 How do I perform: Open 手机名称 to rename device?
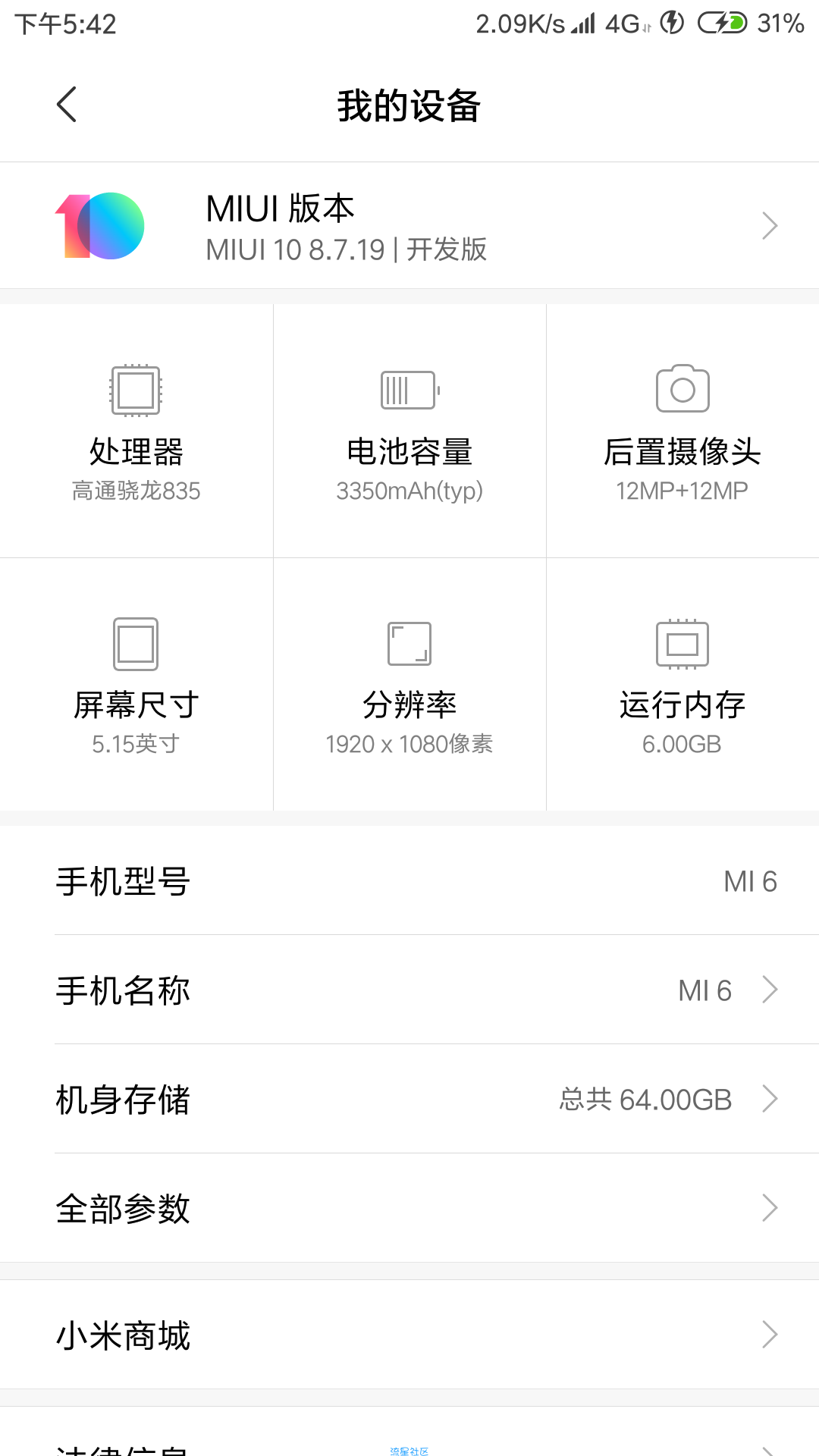(409, 990)
